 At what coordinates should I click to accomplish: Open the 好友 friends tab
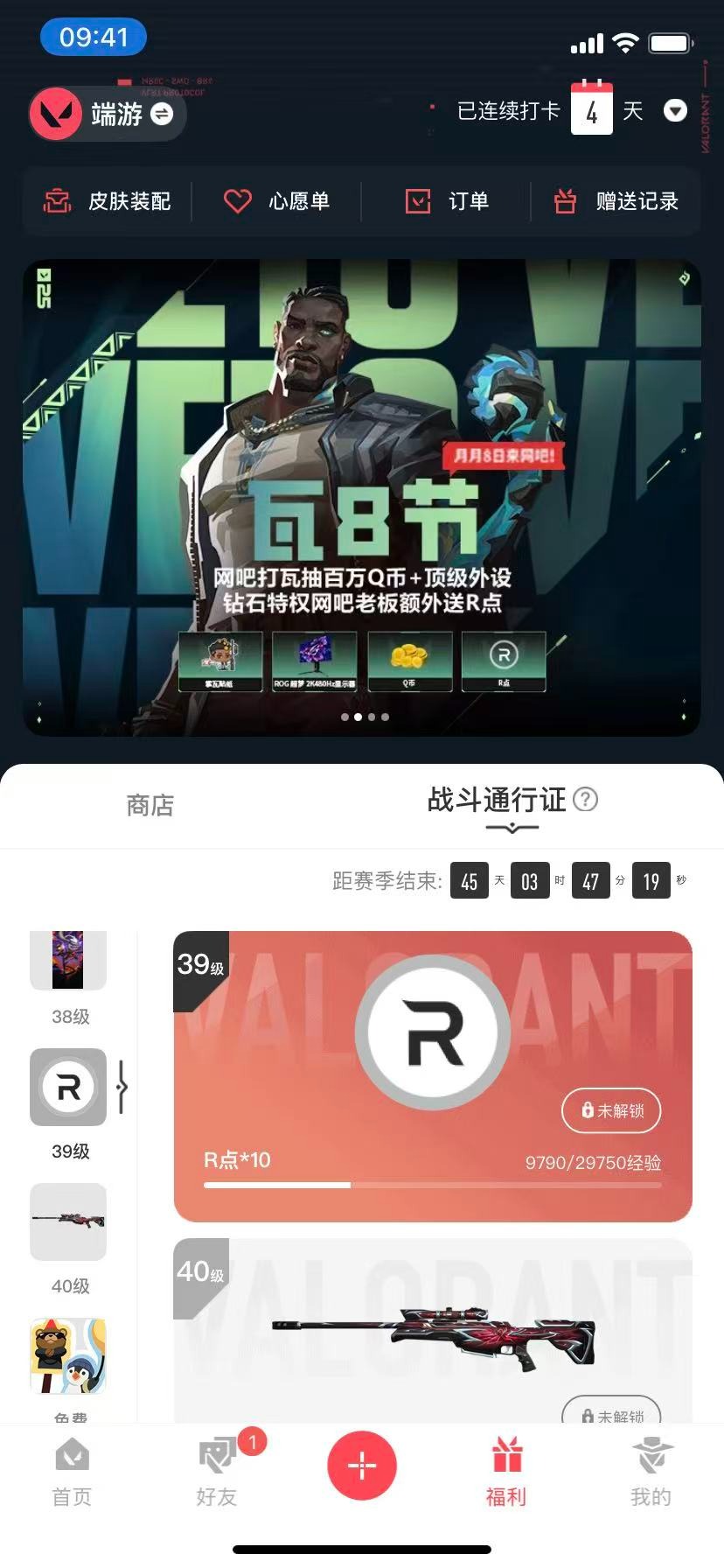(217, 1472)
